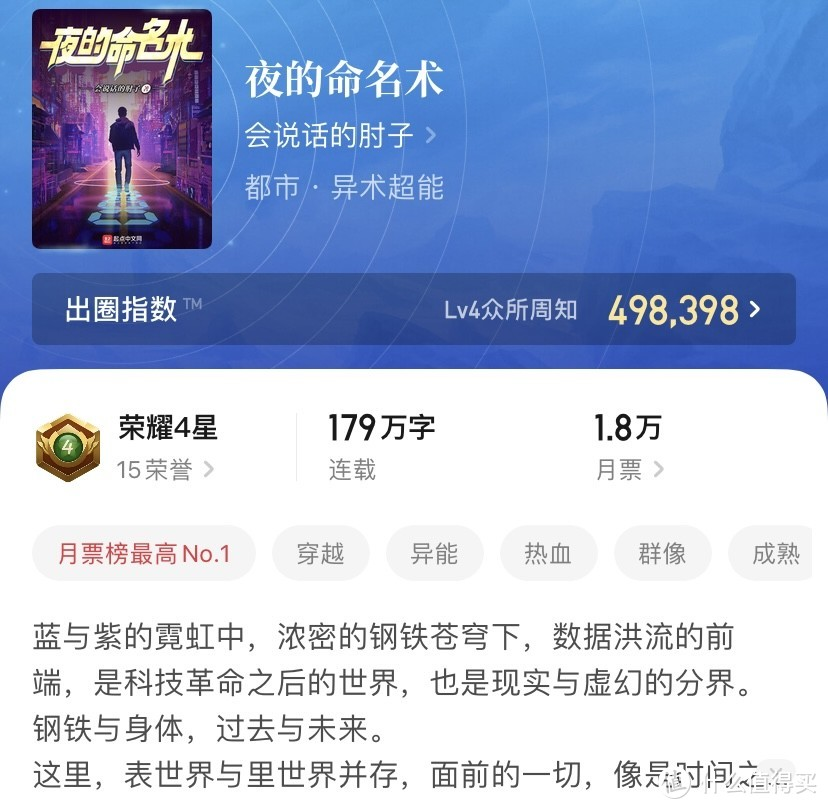Open the 出圈指数 details bar

pyautogui.click(x=413, y=309)
